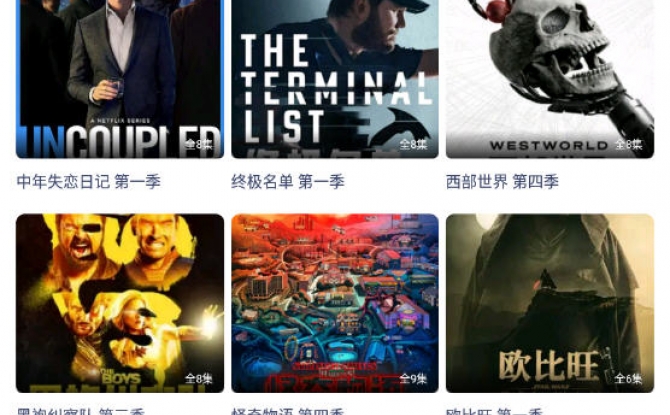The width and height of the screenshot is (670, 415).
Task: View 怪奇物语 第四季 series
Action: (334, 302)
